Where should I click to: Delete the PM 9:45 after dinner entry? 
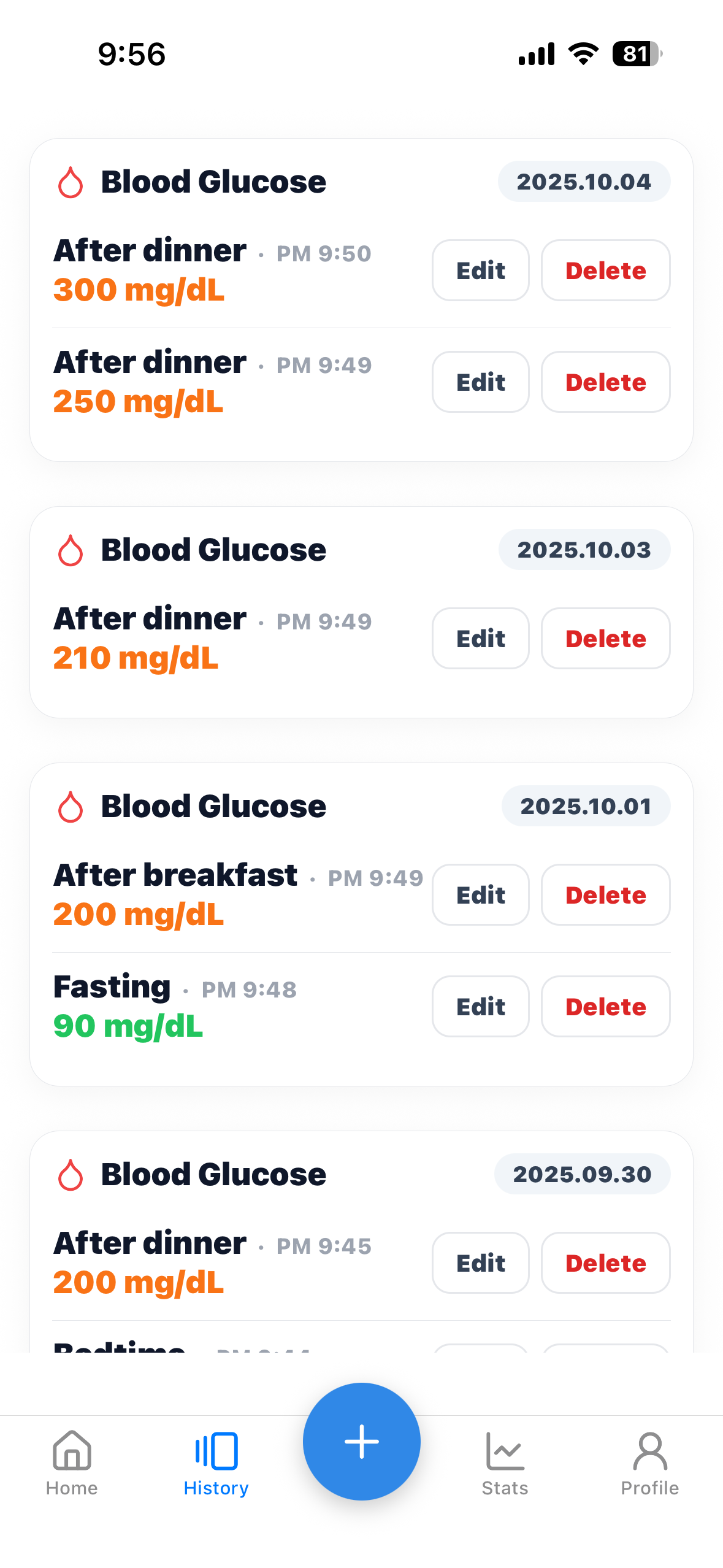[x=605, y=1263]
